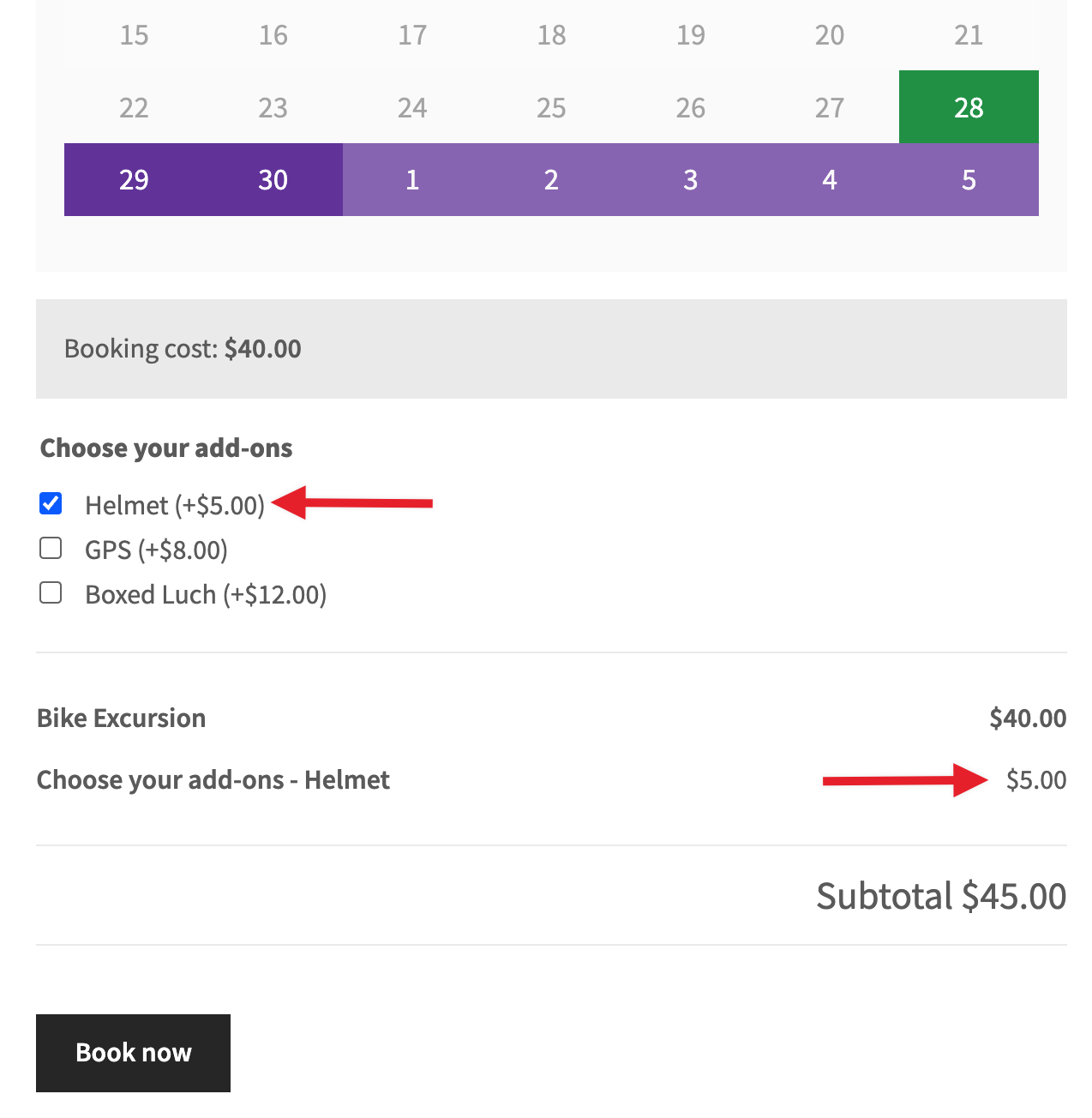The image size is (1092, 1118).
Task: Pick date 5, the last highlighted day
Action: pyautogui.click(x=968, y=179)
